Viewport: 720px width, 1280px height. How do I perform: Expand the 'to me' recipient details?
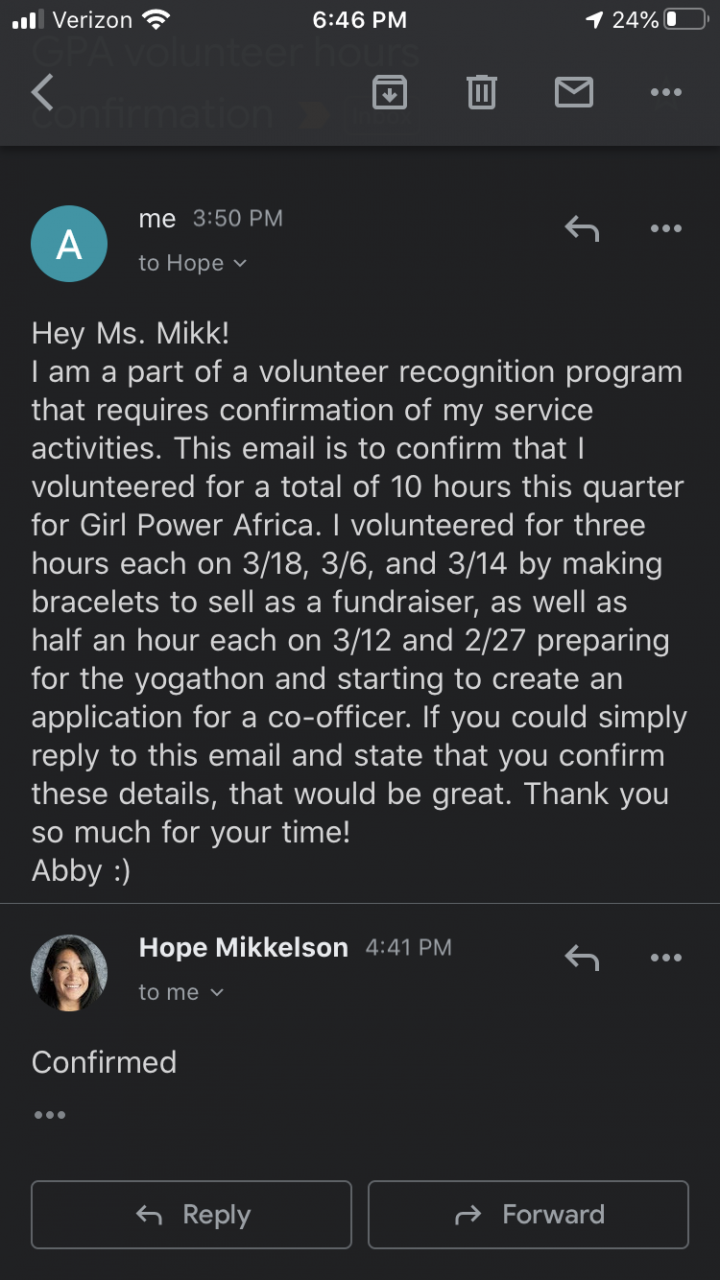(182, 992)
